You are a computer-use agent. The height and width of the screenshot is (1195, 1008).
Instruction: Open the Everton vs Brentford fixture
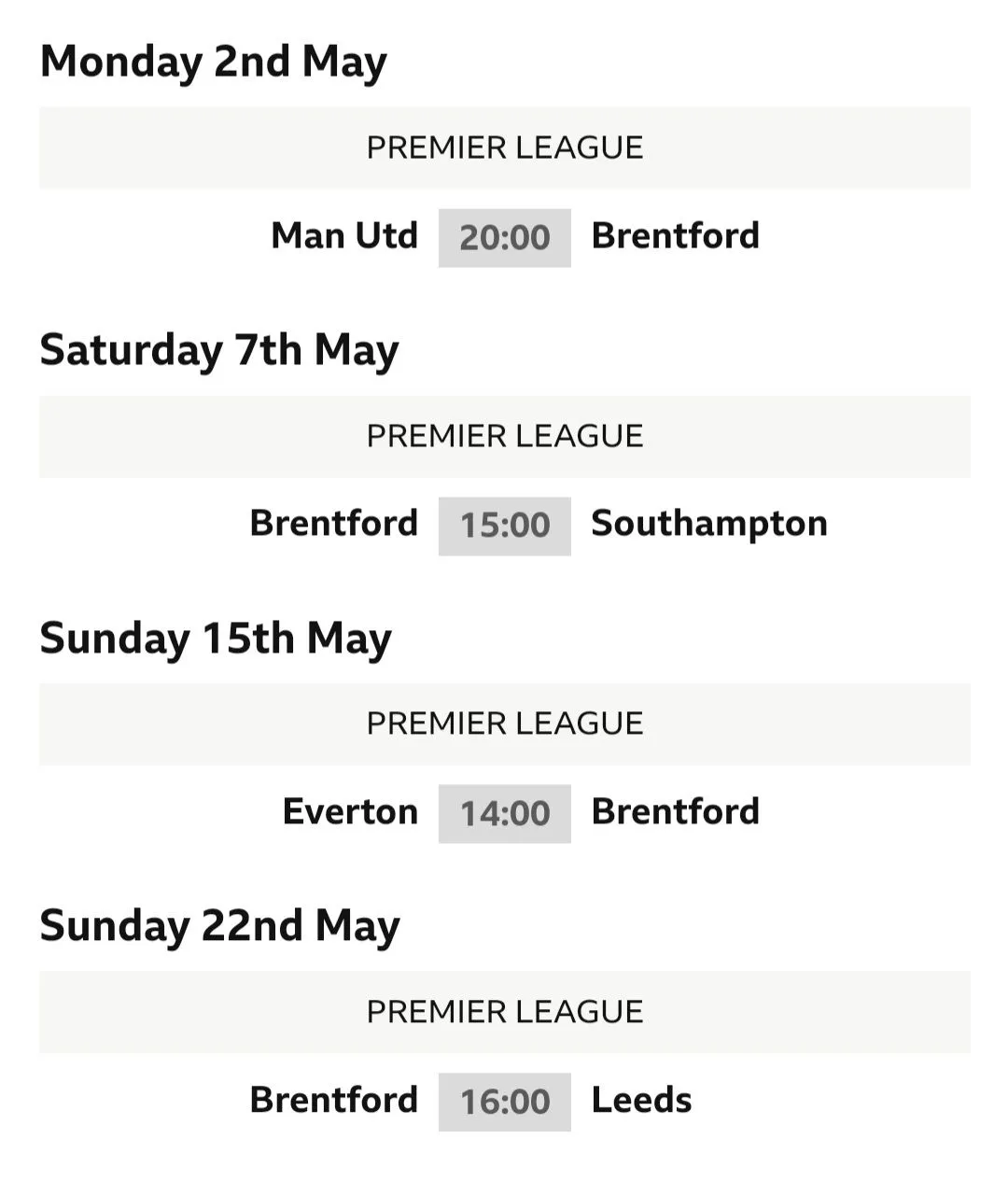(x=504, y=813)
